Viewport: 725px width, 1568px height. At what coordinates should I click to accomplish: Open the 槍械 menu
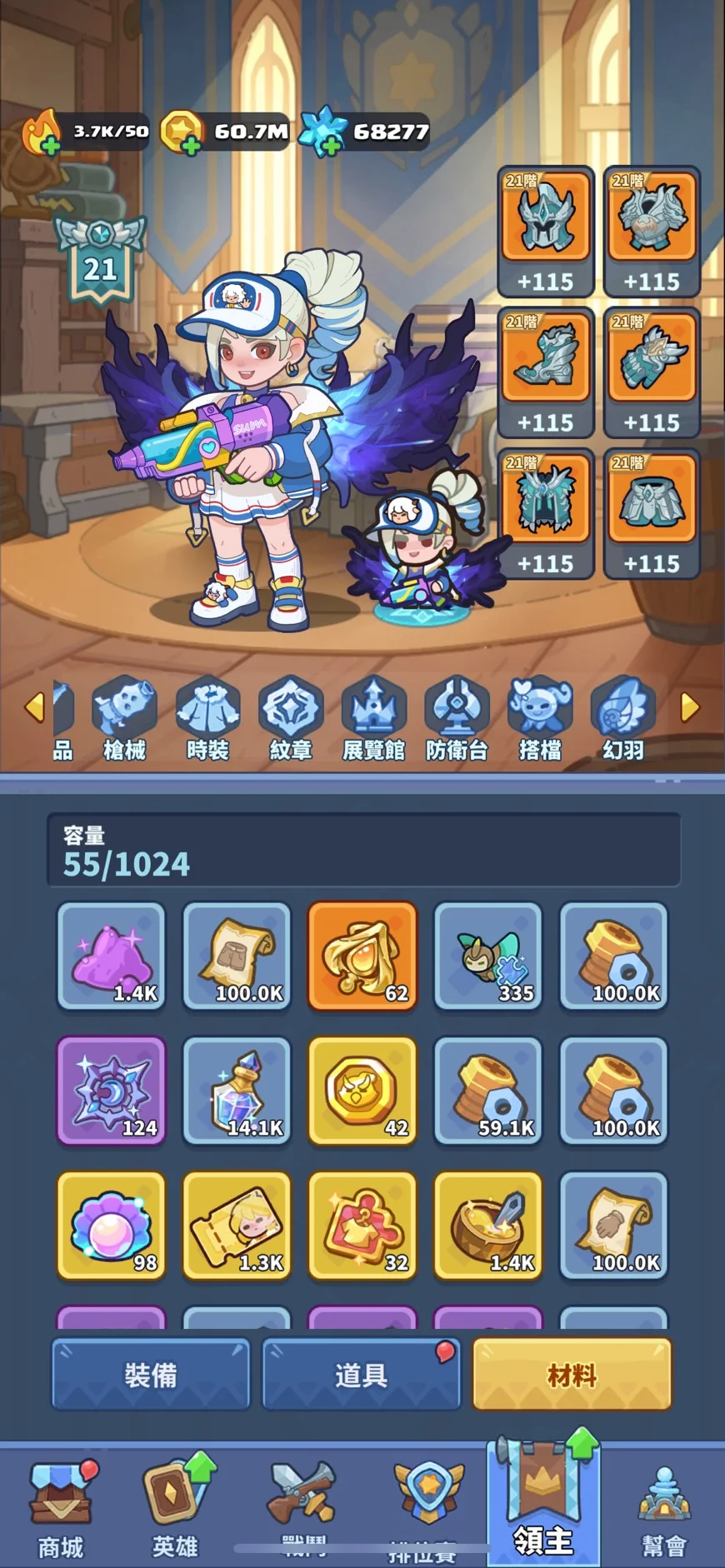point(124,718)
